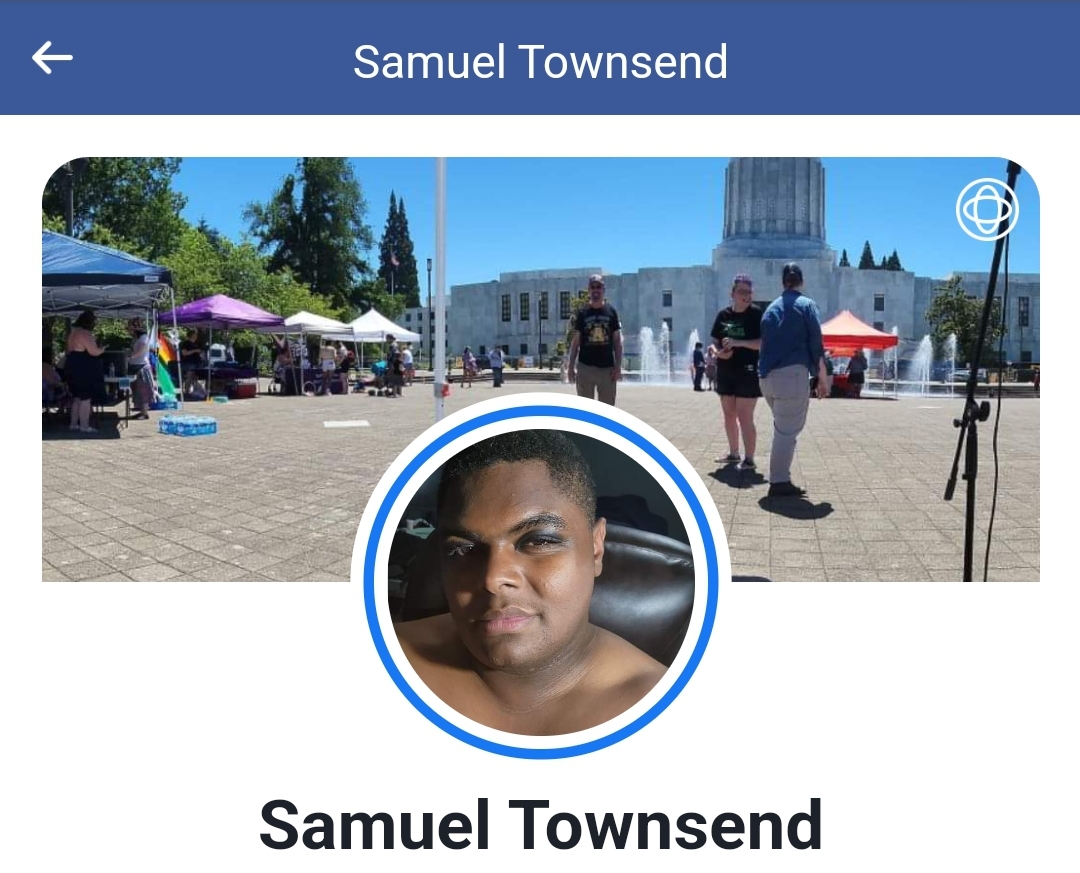Tap the 360 photo icon on cover
The image size is (1080, 873).
pyautogui.click(x=987, y=210)
